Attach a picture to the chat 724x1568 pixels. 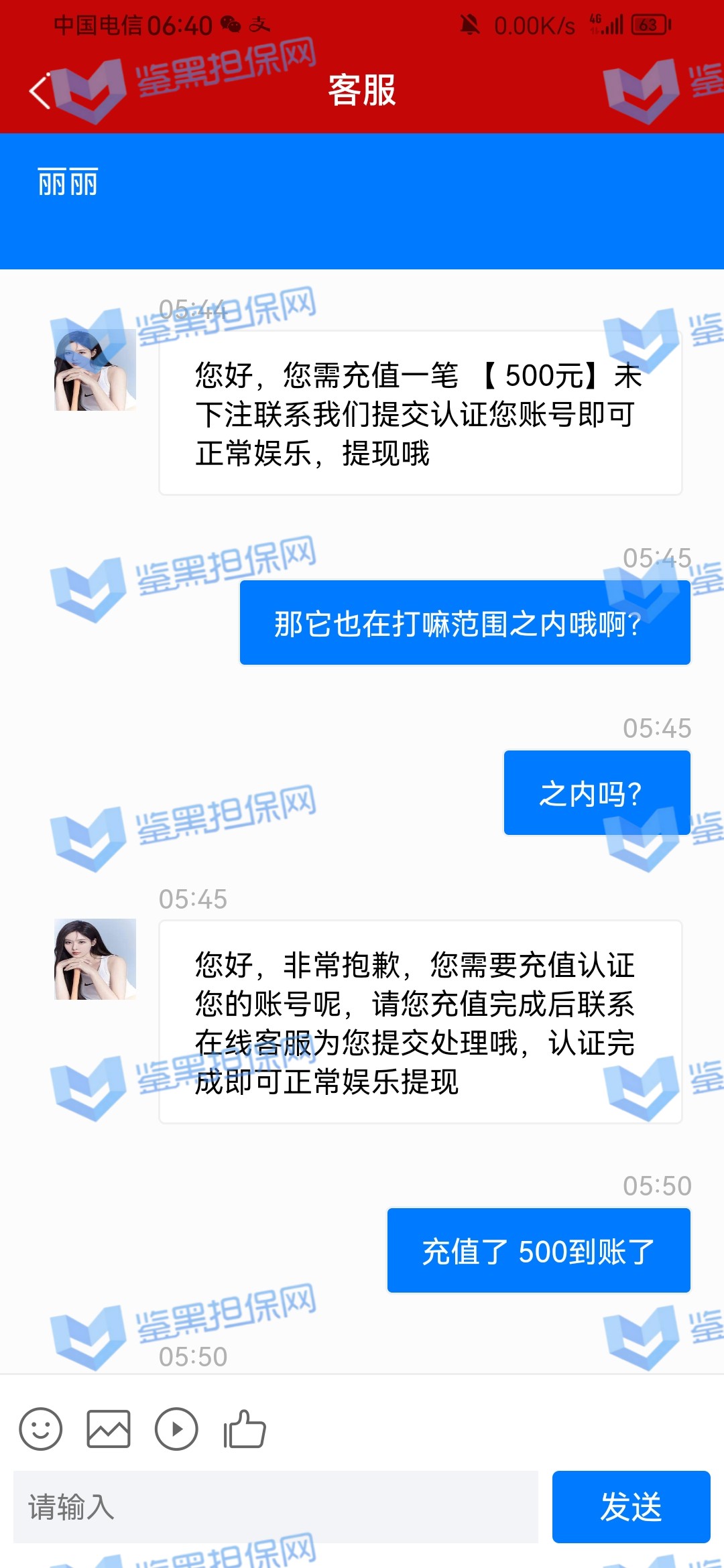coord(109,1429)
